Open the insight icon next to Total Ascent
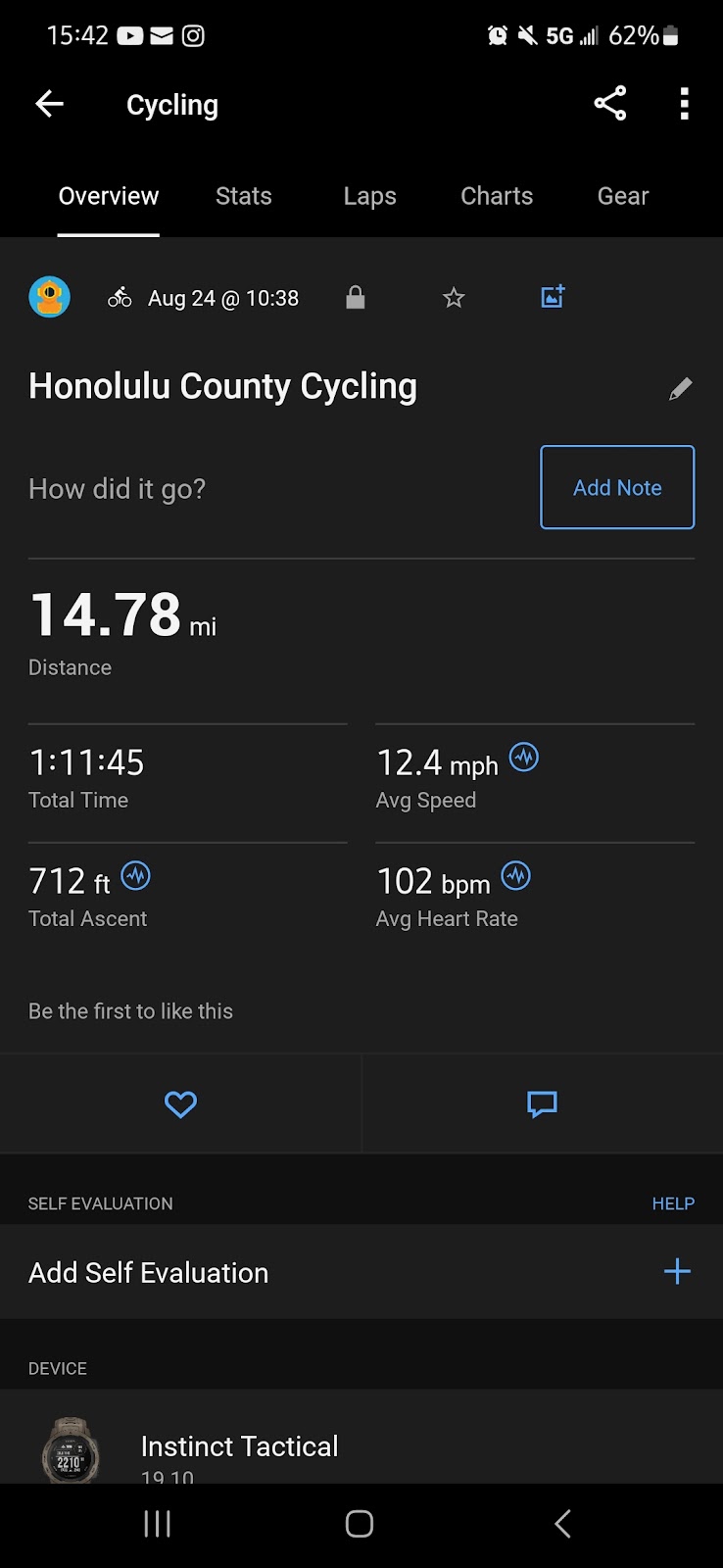This screenshot has height=1568, width=723. 135,875
